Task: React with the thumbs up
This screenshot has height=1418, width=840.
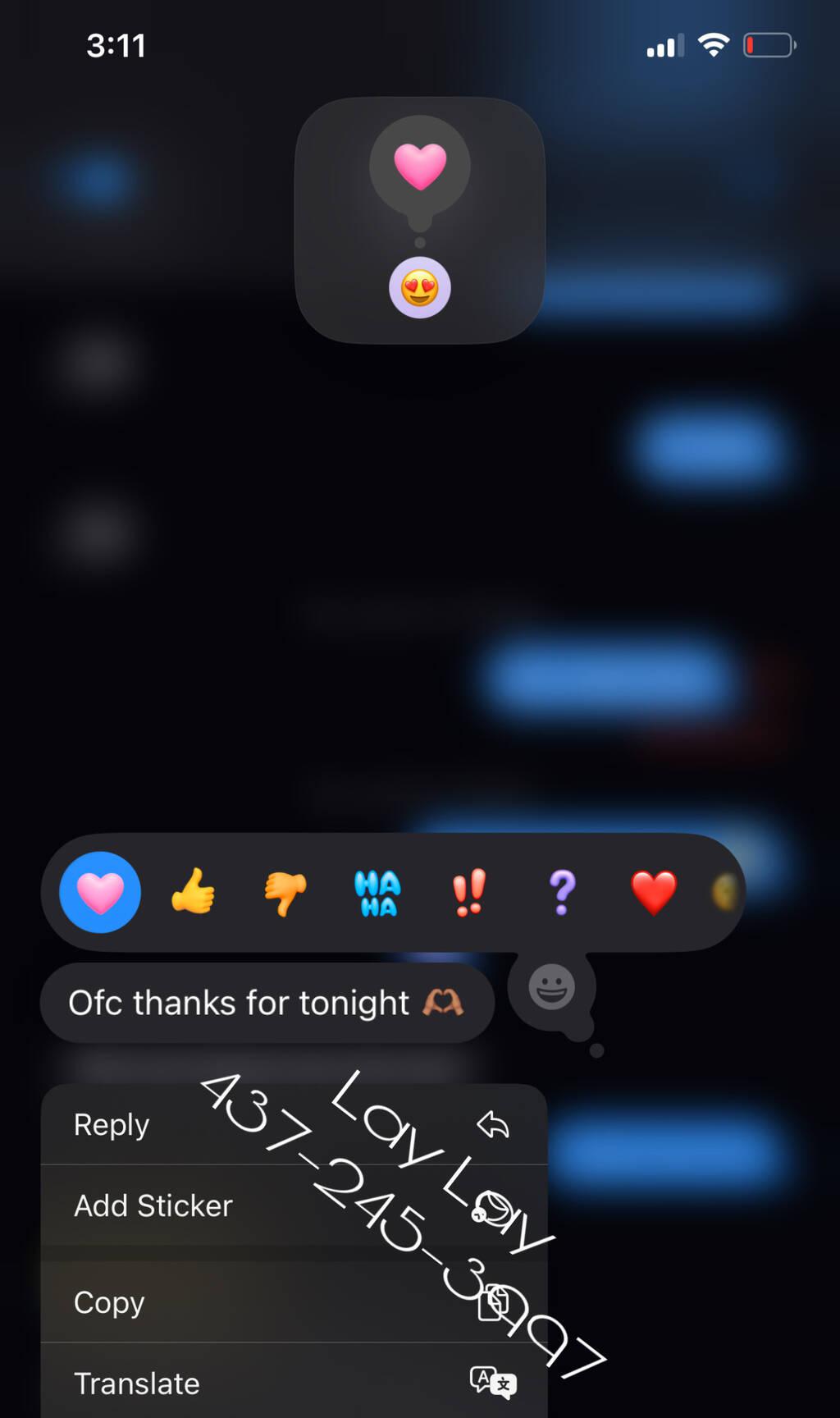Action: (x=193, y=892)
